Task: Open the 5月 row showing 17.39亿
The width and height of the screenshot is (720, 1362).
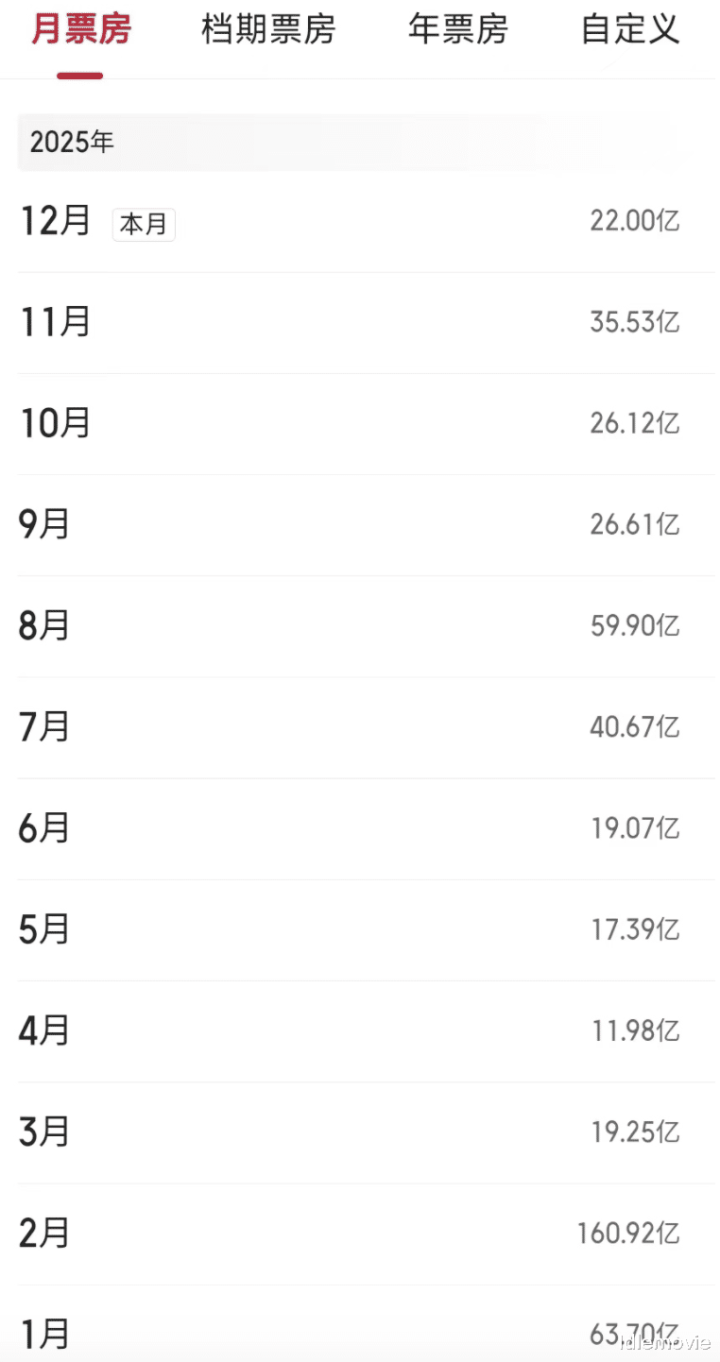Action: [x=360, y=930]
